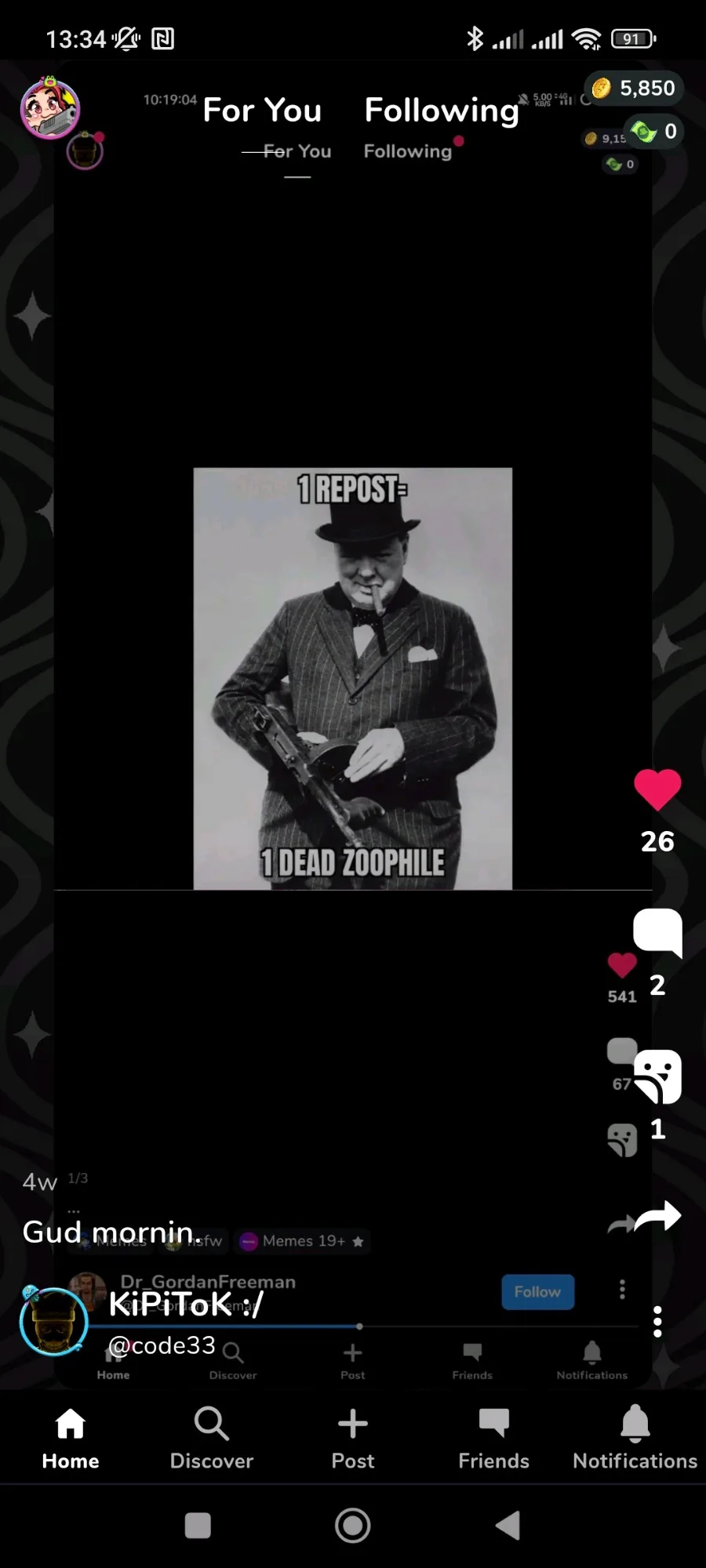Open the Notifications tab

[x=635, y=1439]
